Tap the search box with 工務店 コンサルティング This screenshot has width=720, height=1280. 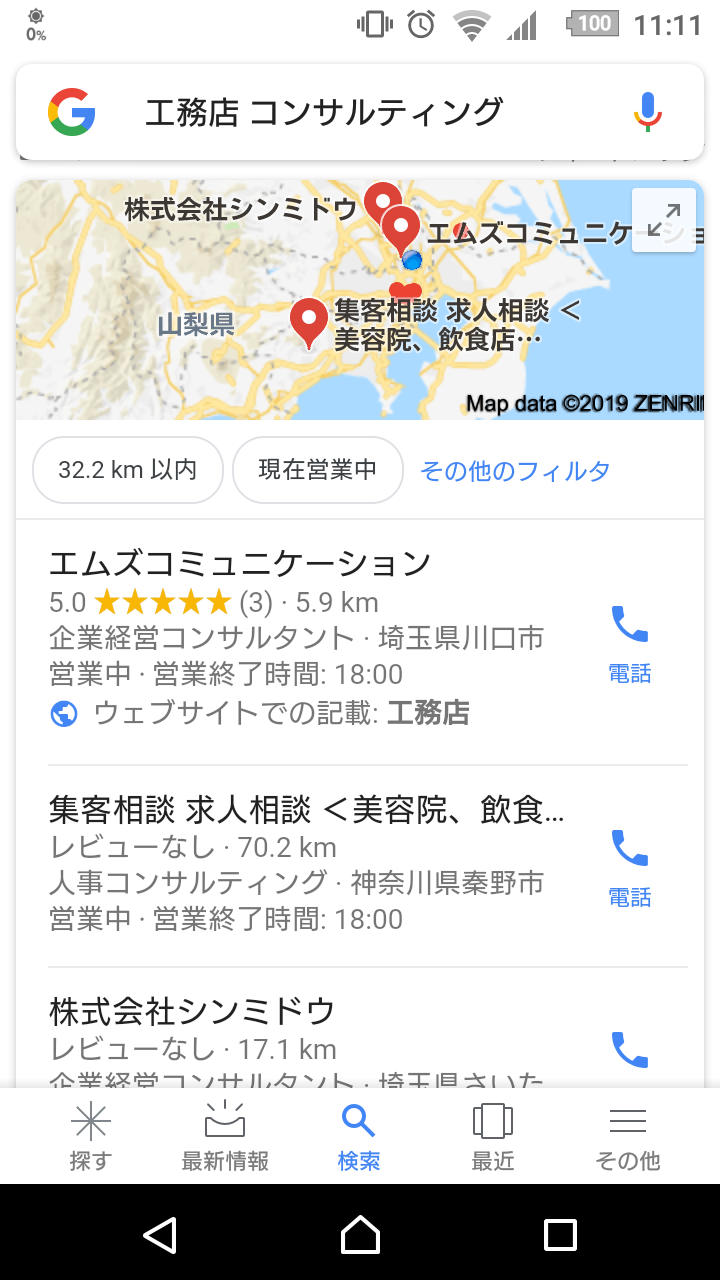tap(360, 112)
